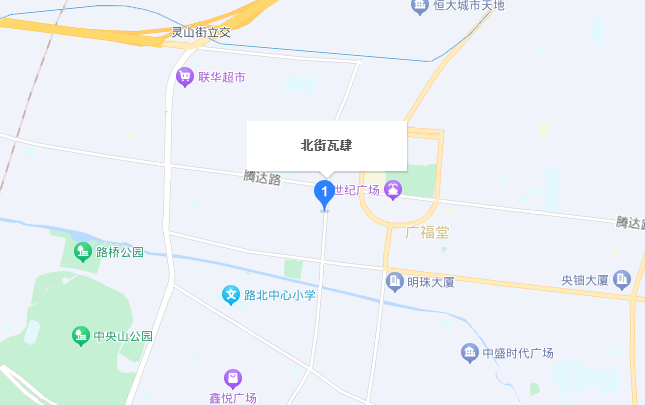Select the 联华超市 map point

(185, 77)
